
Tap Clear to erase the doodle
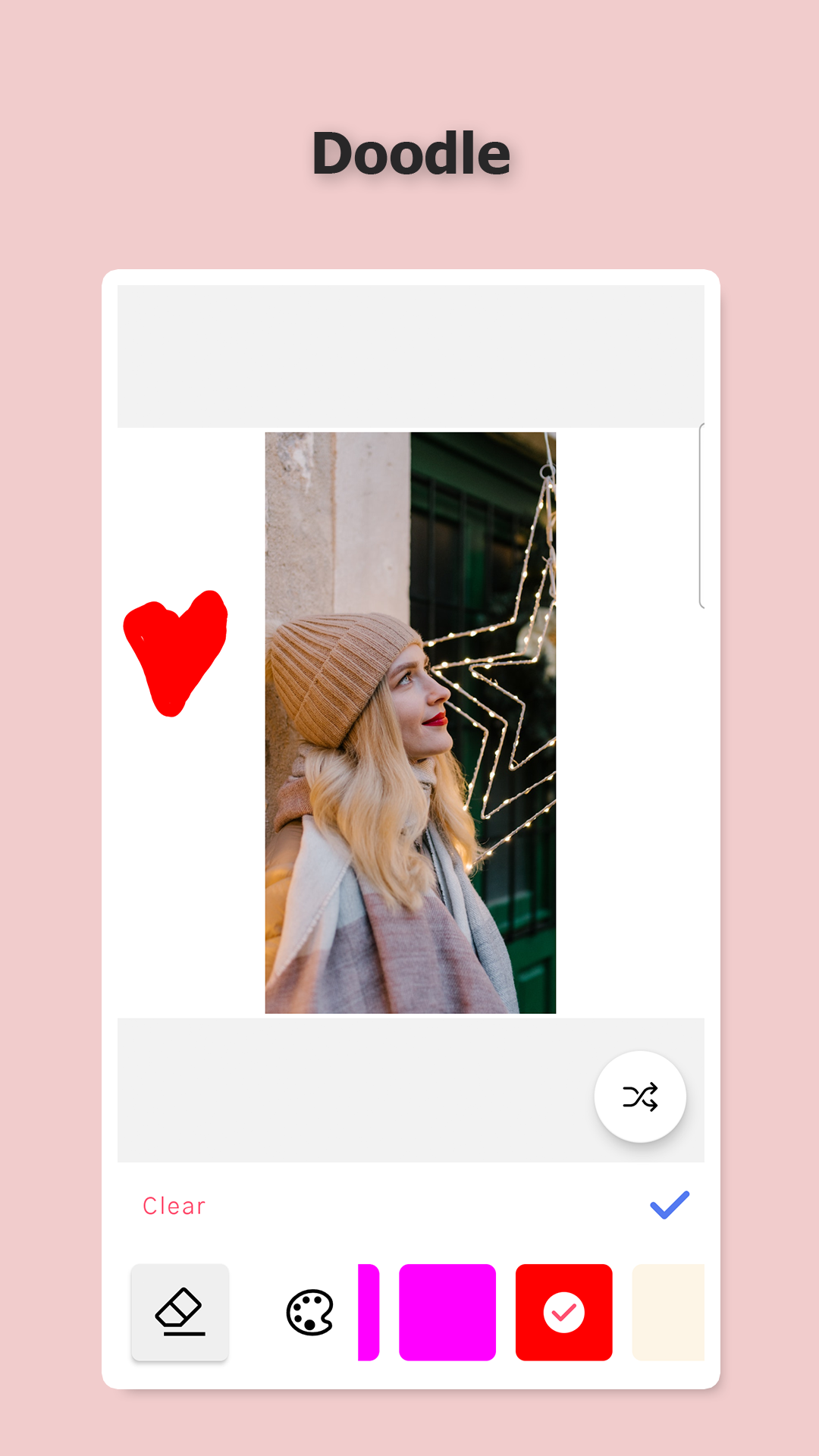pyautogui.click(x=174, y=1206)
